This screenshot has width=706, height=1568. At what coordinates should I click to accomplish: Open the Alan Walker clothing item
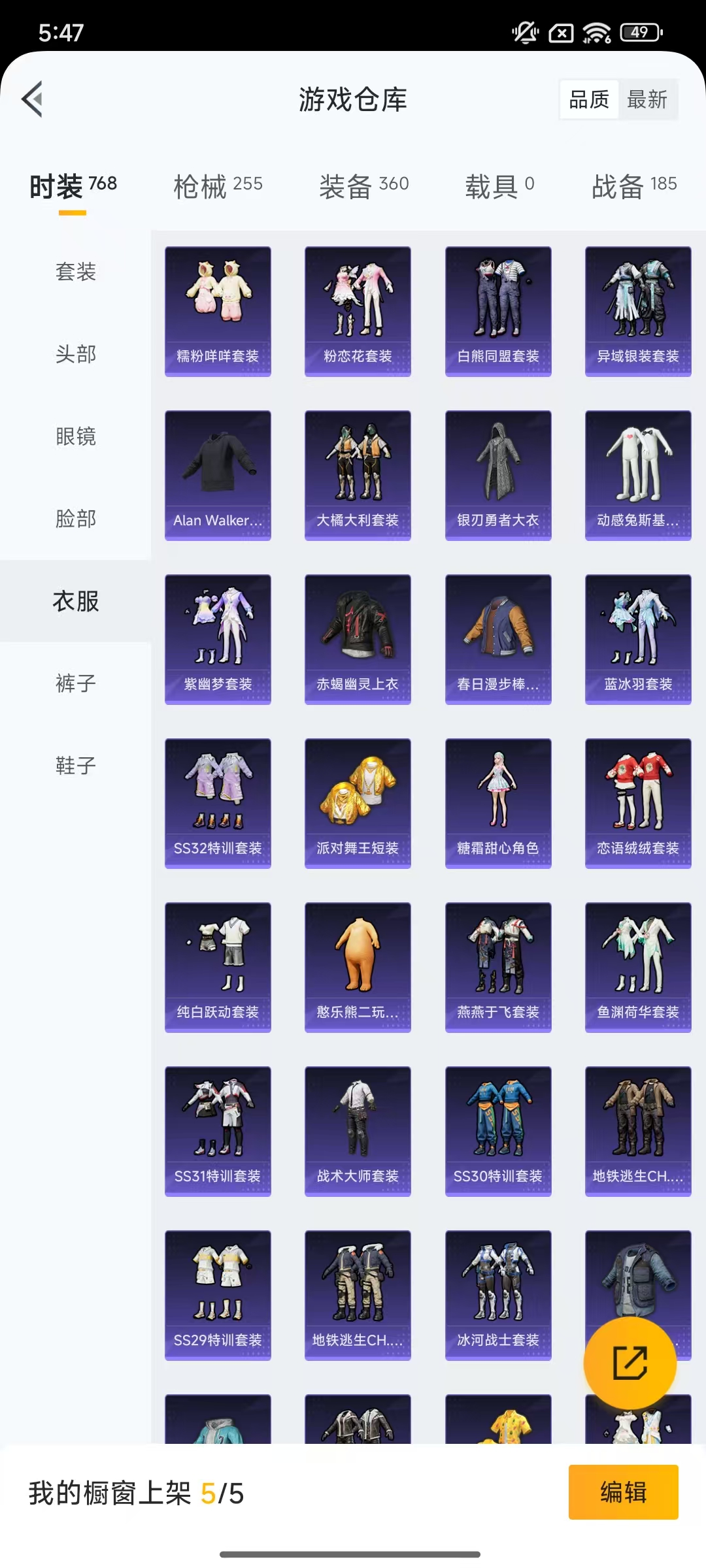pos(218,475)
